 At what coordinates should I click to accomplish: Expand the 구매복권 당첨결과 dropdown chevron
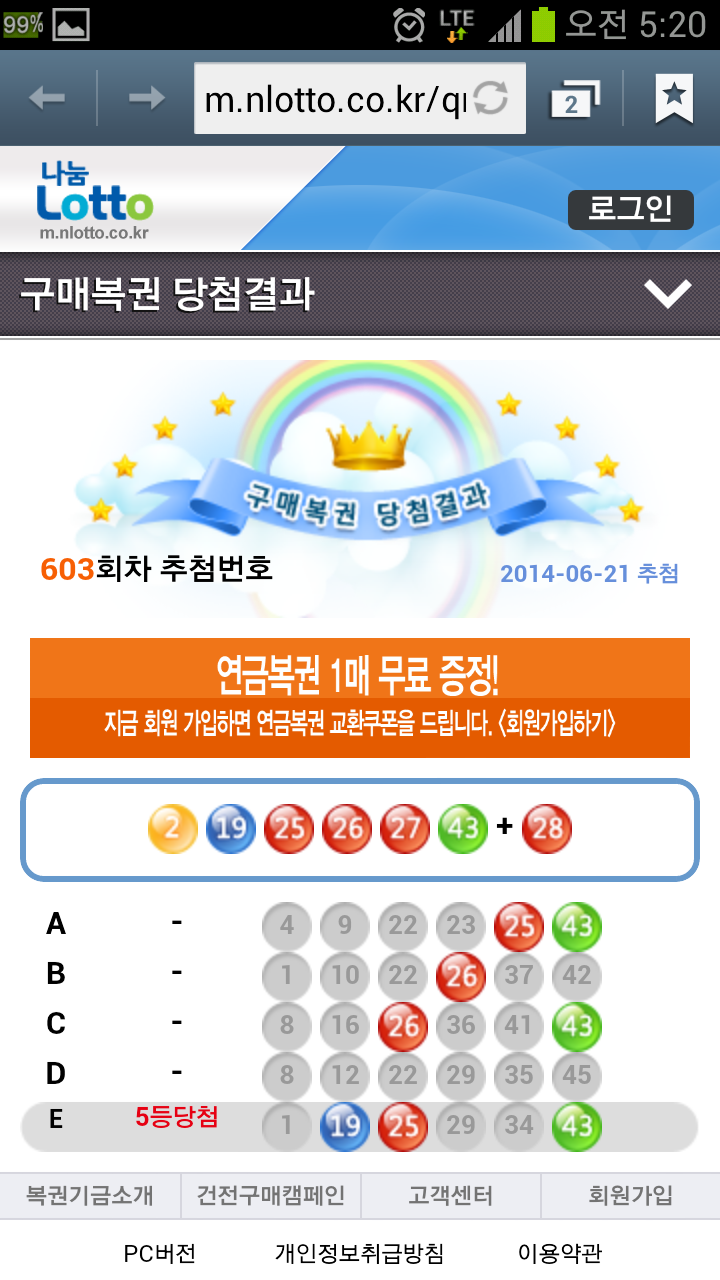click(x=667, y=294)
